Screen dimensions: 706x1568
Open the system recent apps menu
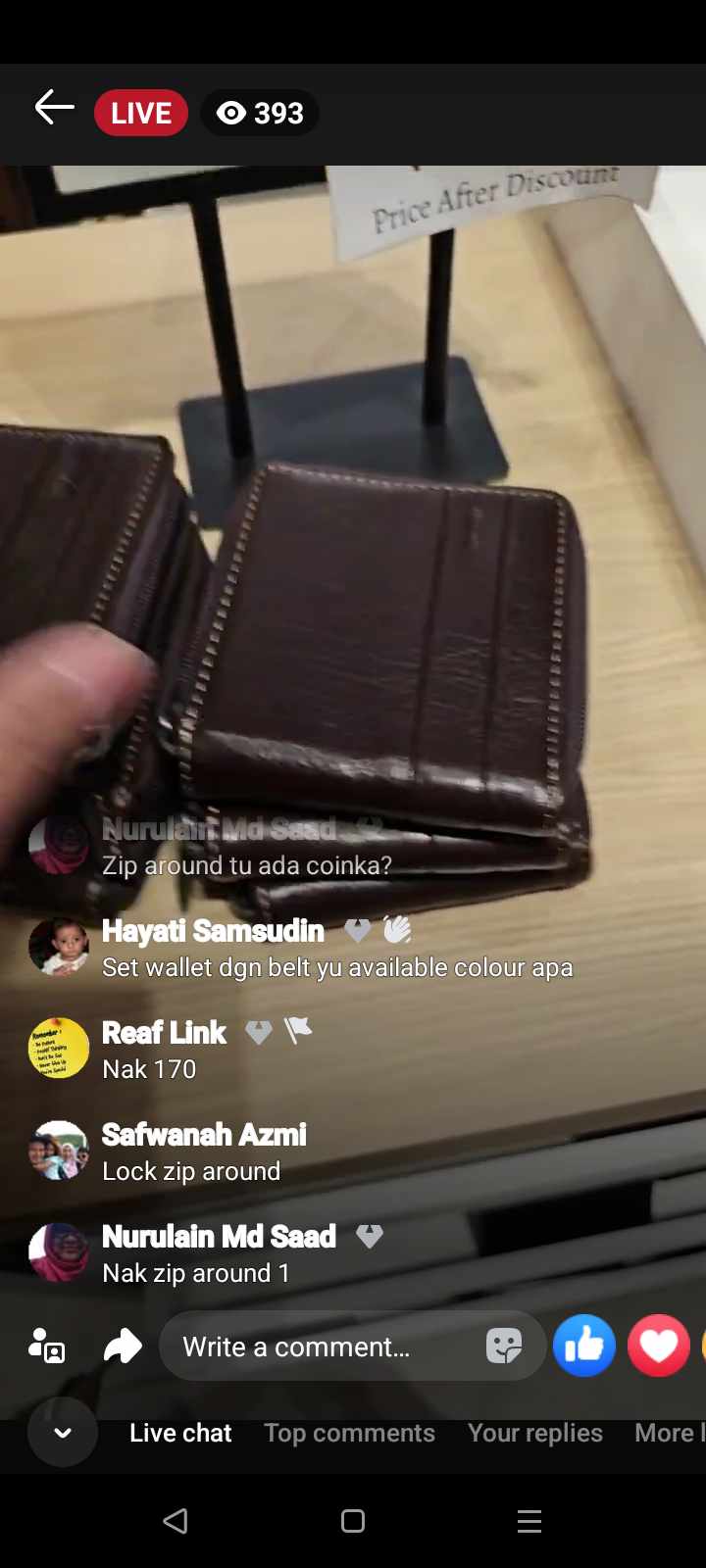click(529, 1521)
